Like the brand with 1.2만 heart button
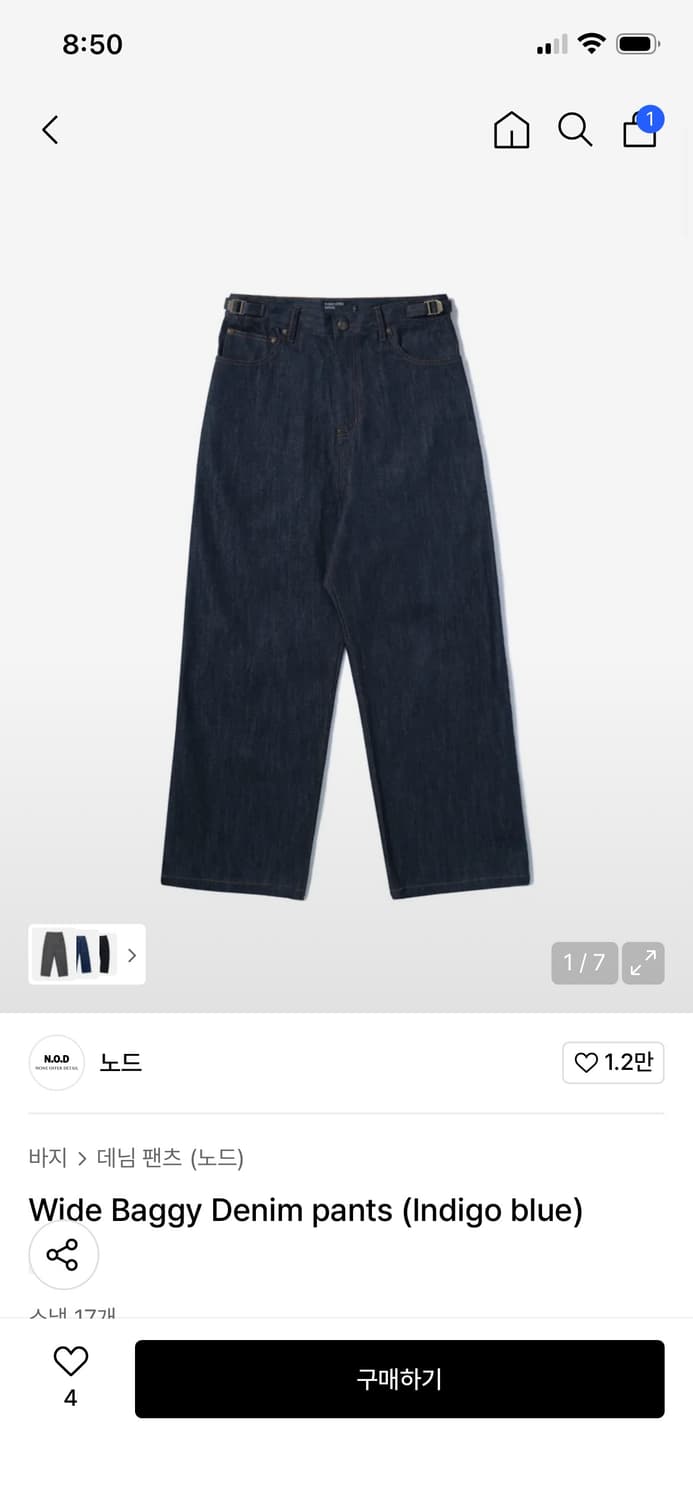The image size is (693, 1500). click(x=613, y=1062)
